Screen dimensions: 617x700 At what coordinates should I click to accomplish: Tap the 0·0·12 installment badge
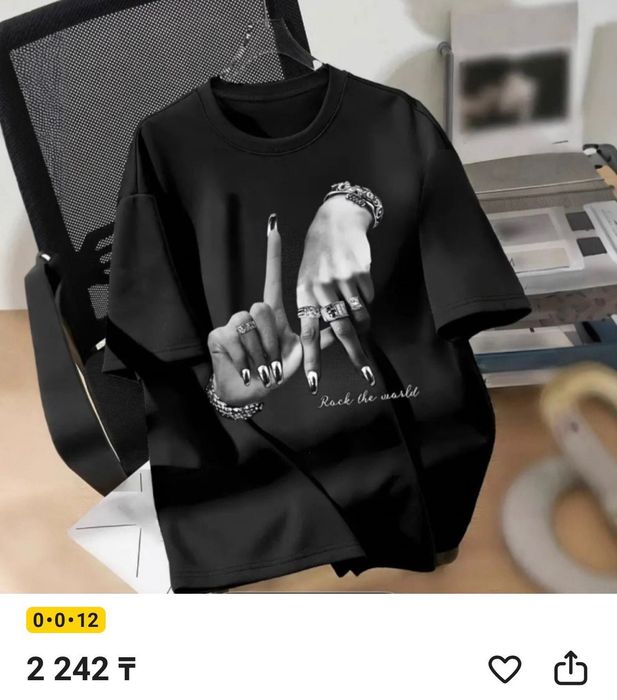[66, 621]
